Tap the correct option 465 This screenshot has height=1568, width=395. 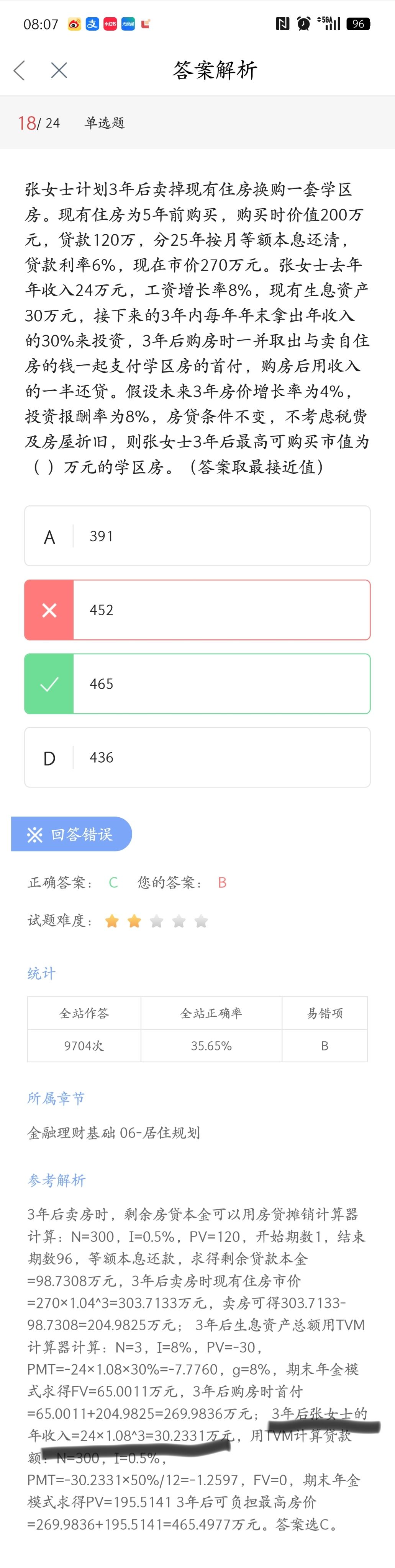click(197, 684)
